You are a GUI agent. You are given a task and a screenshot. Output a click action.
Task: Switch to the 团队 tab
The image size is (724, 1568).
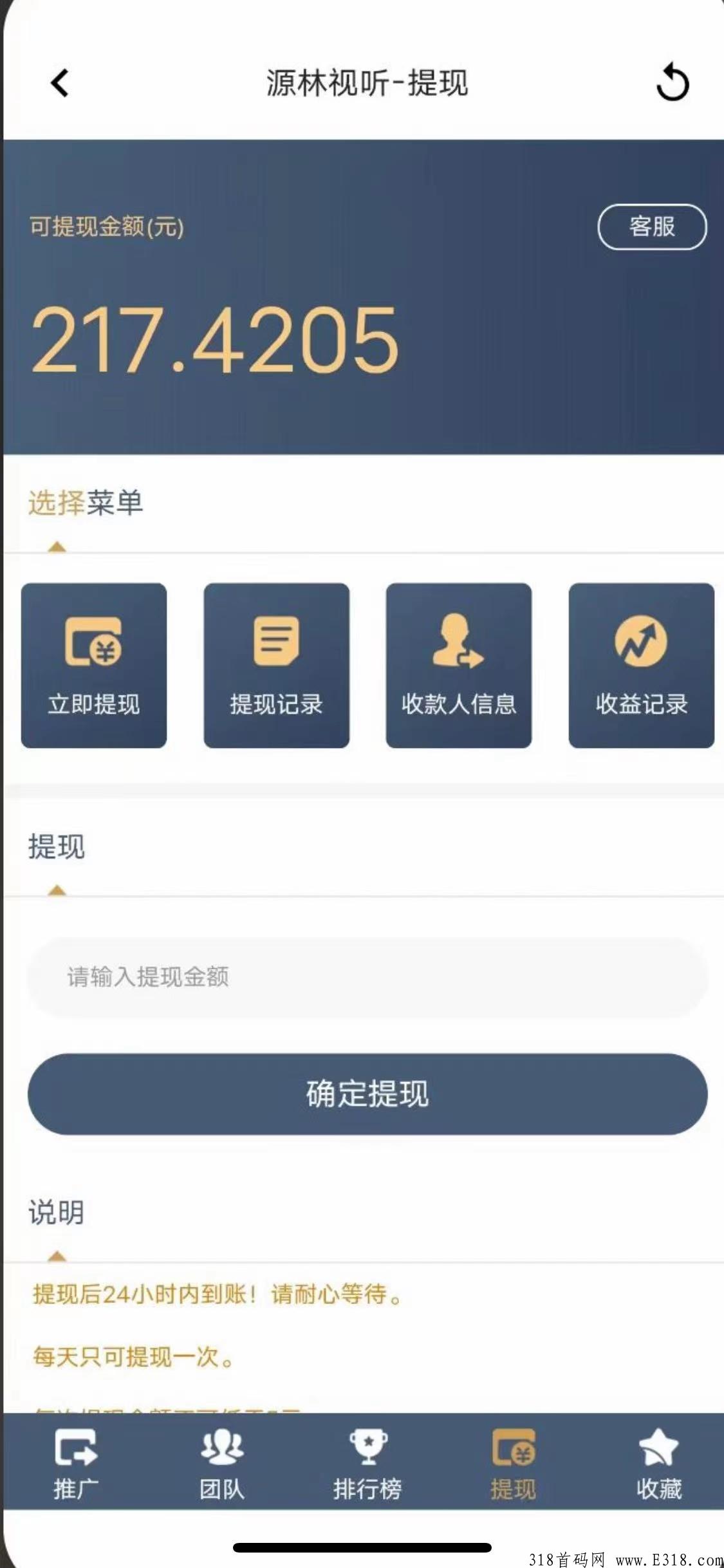click(x=222, y=1464)
